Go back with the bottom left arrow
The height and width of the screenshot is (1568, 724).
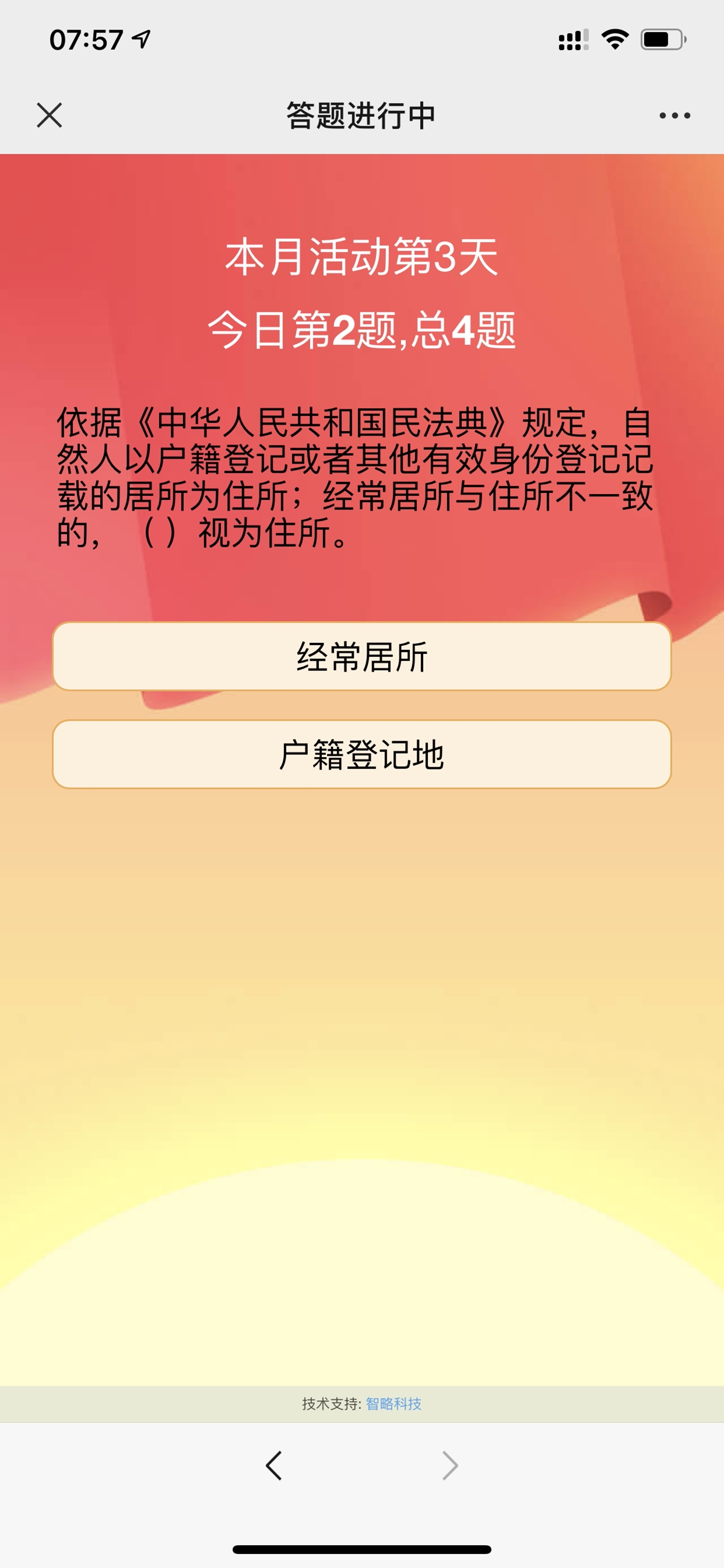[x=274, y=1465]
